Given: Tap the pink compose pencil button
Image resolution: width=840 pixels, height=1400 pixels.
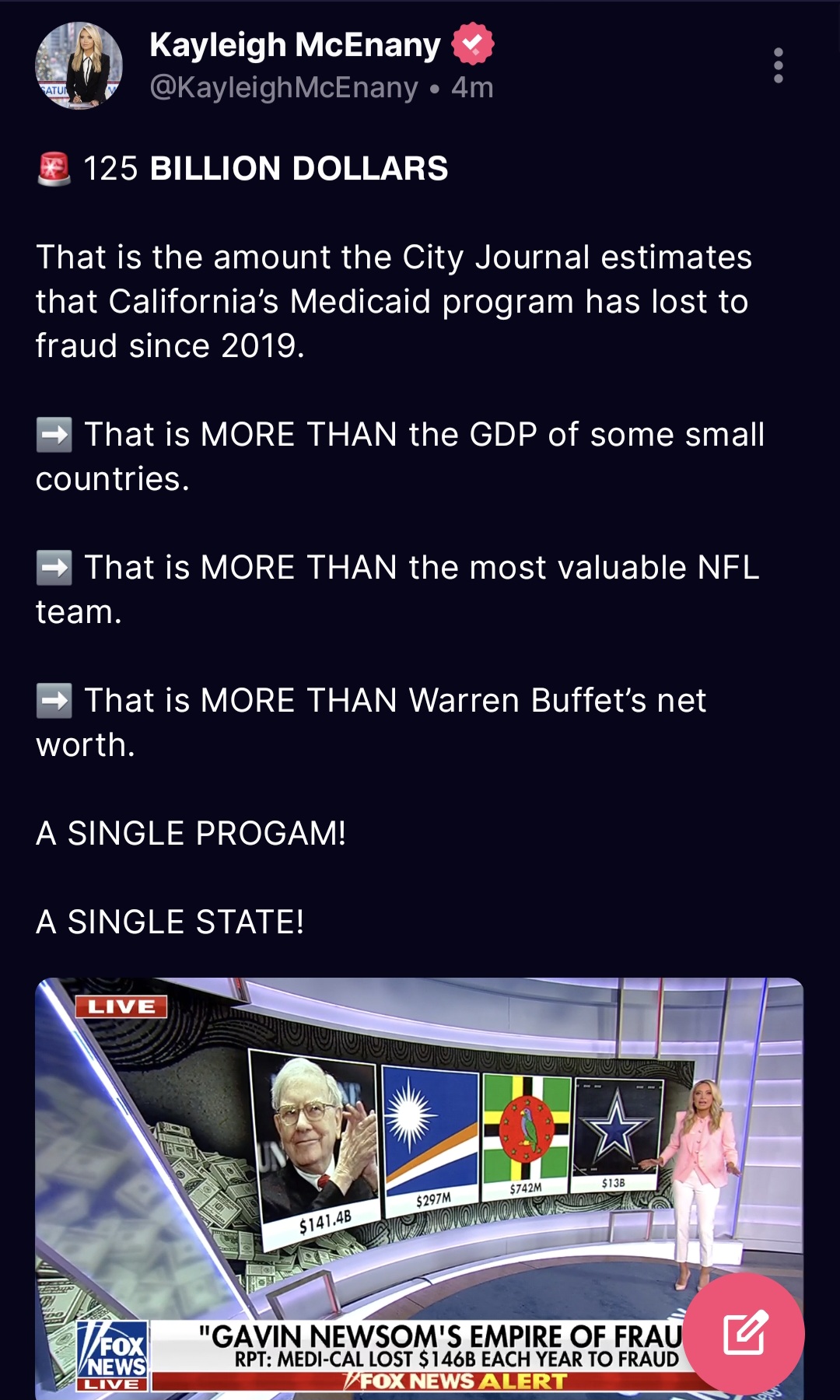Looking at the screenshot, I should (x=745, y=1331).
